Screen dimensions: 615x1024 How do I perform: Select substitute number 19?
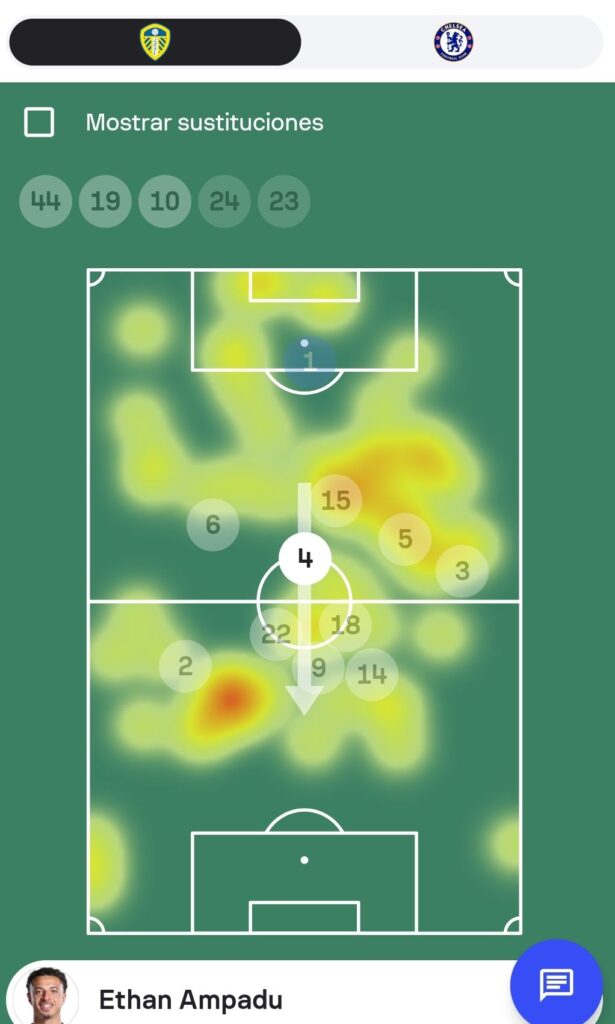click(105, 201)
